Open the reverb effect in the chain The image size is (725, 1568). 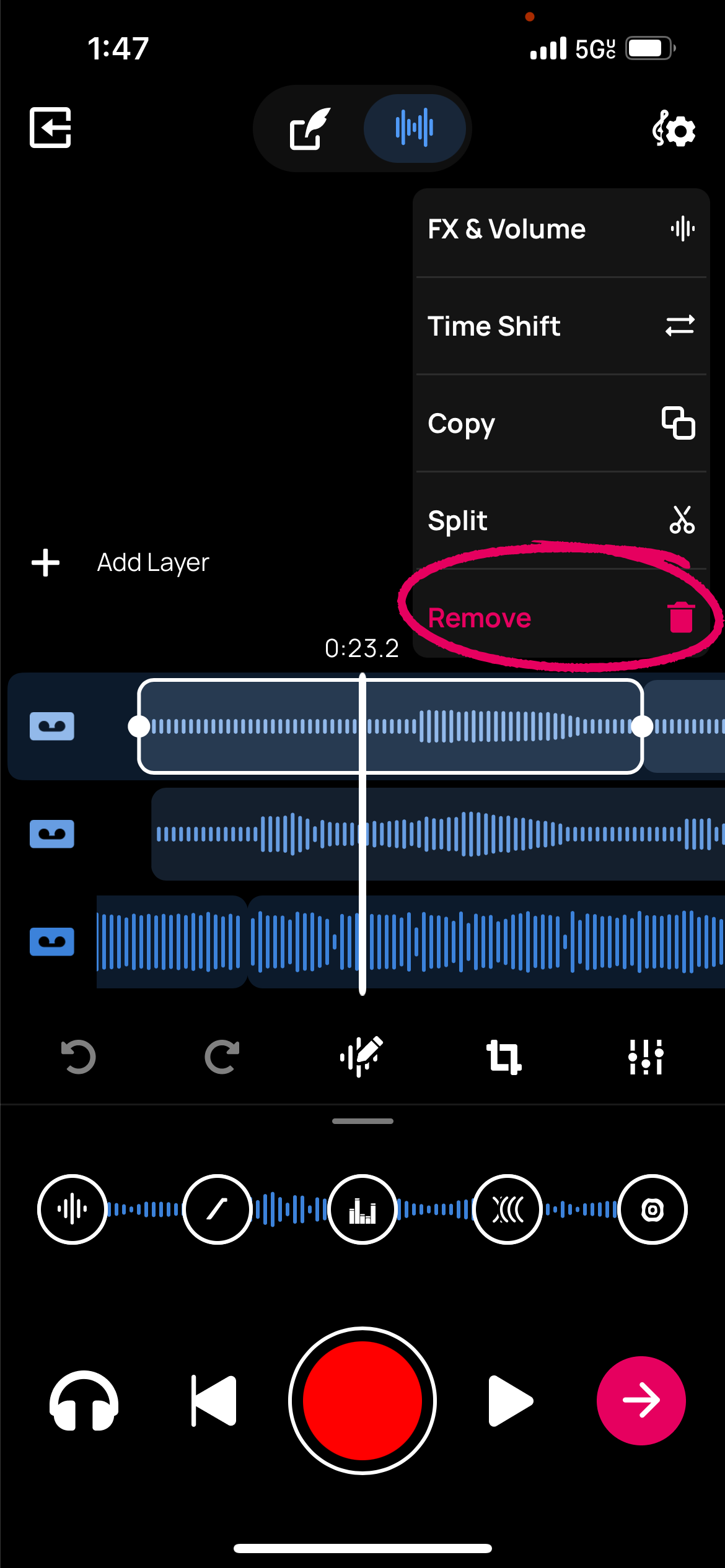507,1209
